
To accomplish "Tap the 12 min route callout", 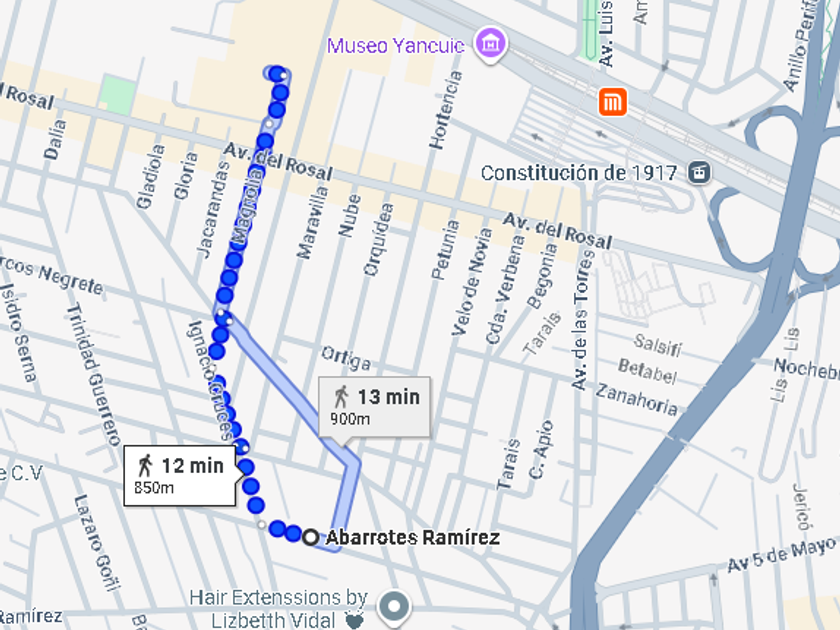I will coord(180,474).
